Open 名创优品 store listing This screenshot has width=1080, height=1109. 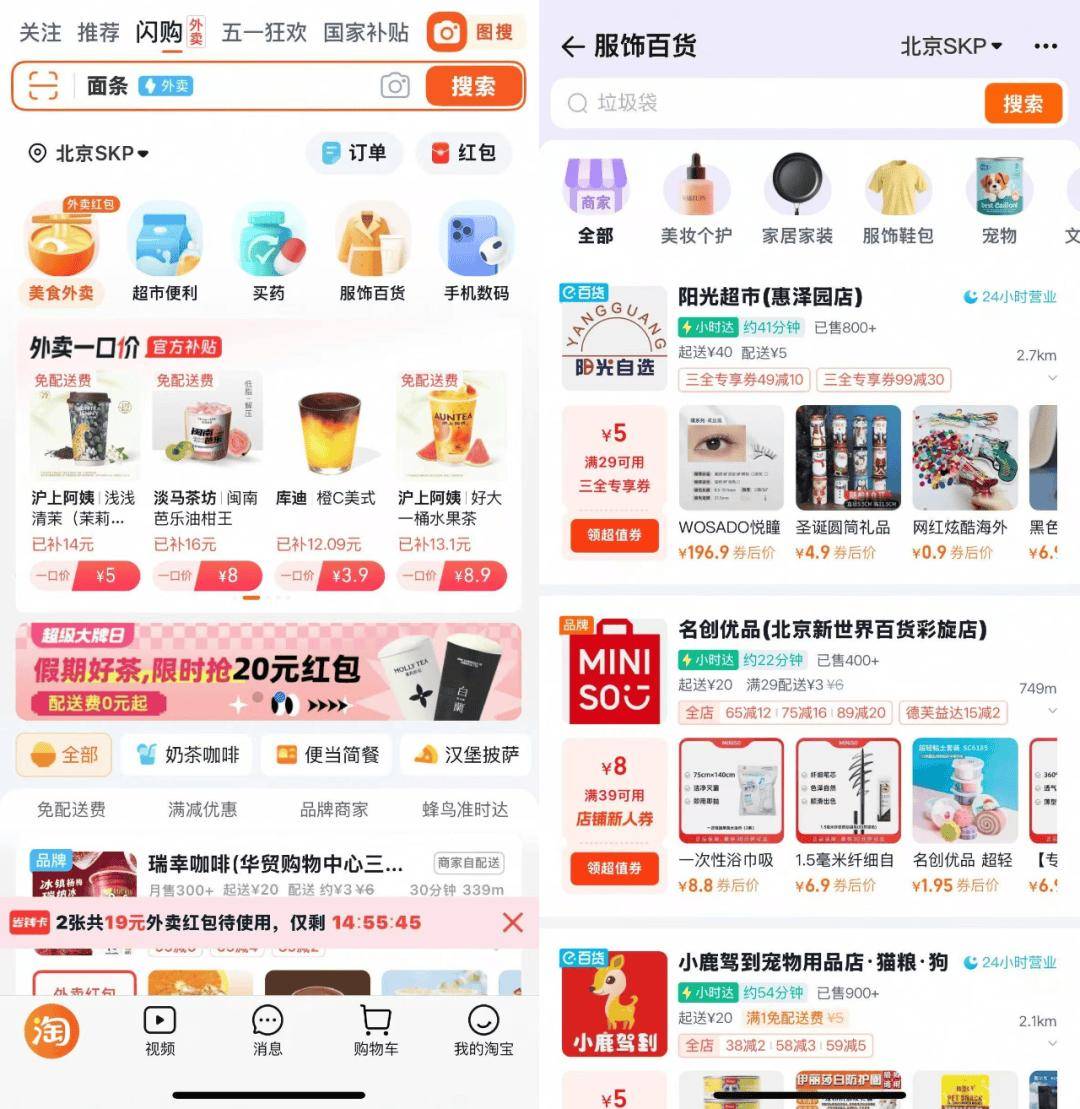(832, 630)
